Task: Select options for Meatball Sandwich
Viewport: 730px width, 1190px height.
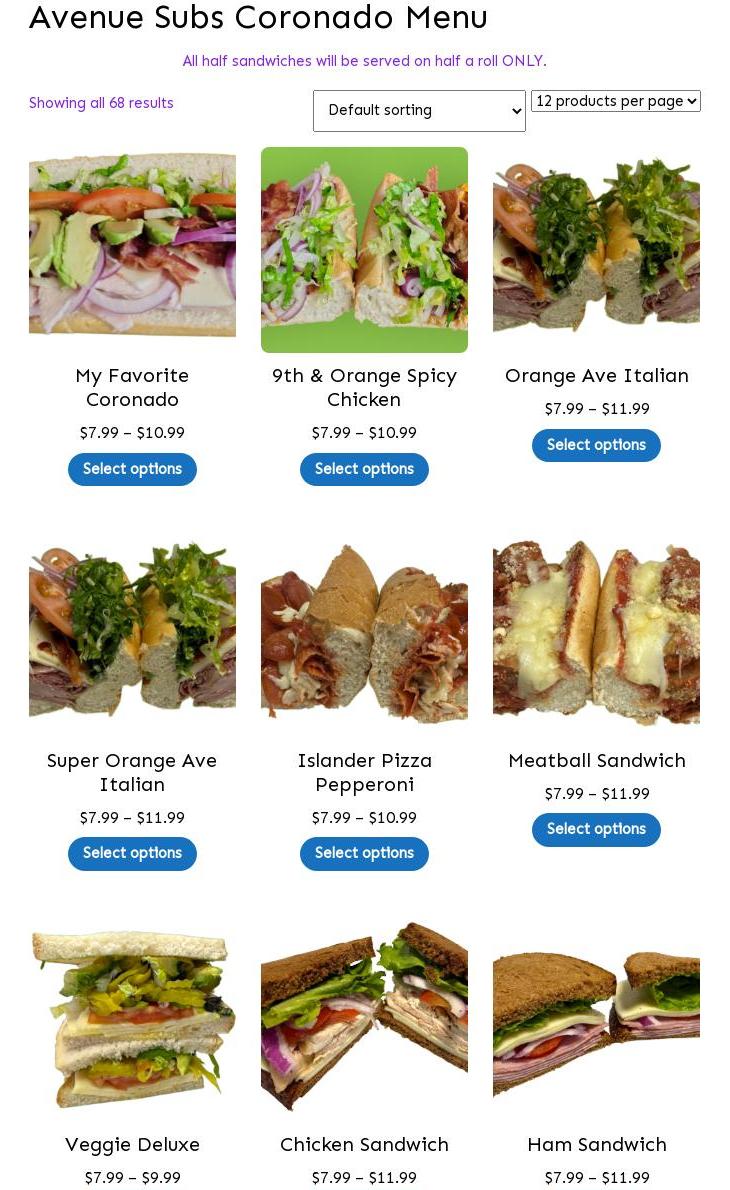Action: (x=596, y=829)
